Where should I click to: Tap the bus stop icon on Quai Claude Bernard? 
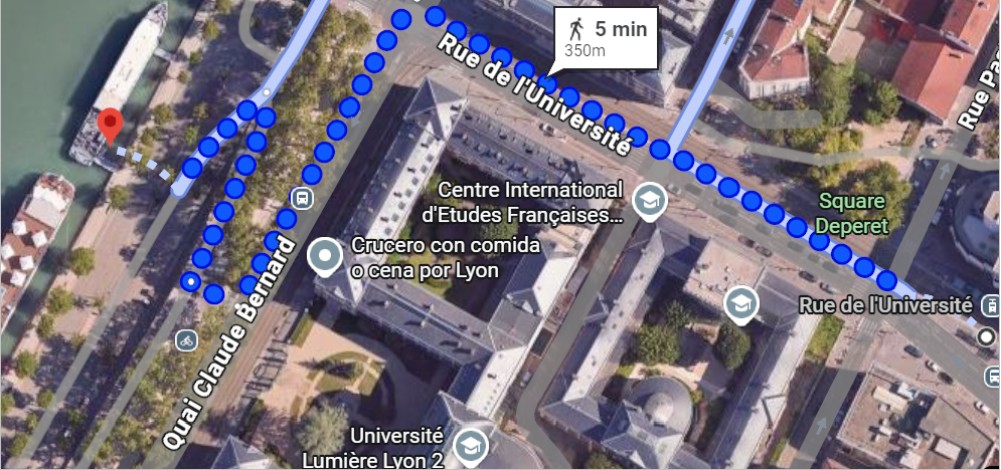tap(302, 198)
